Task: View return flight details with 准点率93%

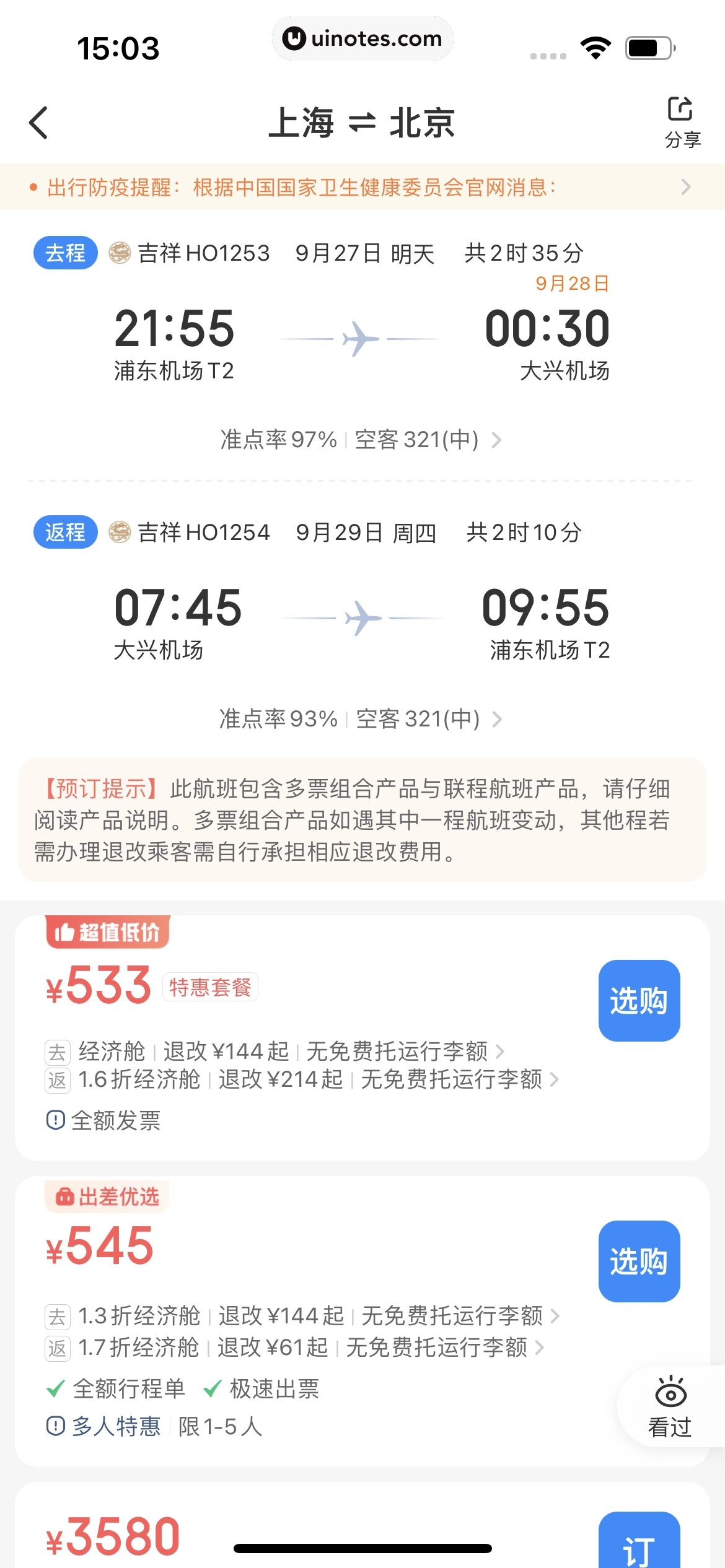Action: [x=361, y=719]
